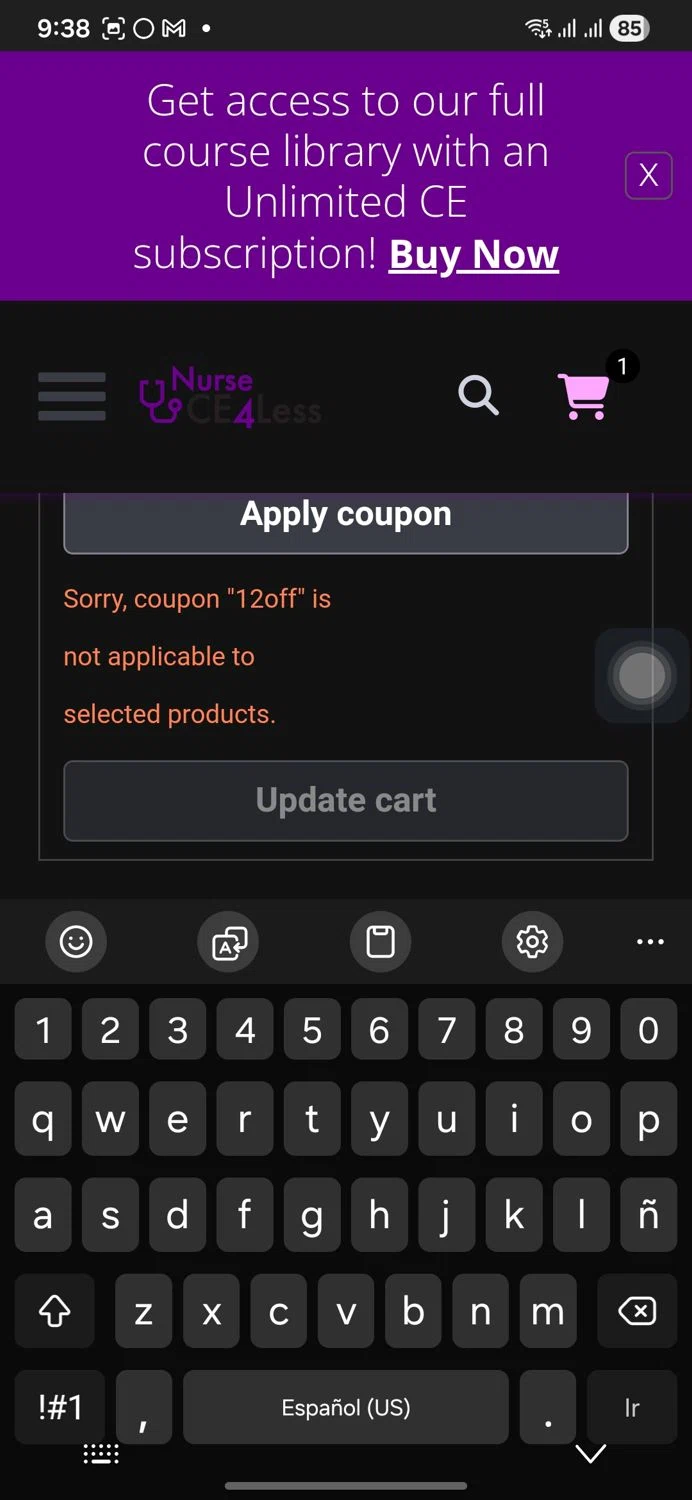Follow the Buy Now link
Image resolution: width=692 pixels, height=1500 pixels.
[x=473, y=254]
